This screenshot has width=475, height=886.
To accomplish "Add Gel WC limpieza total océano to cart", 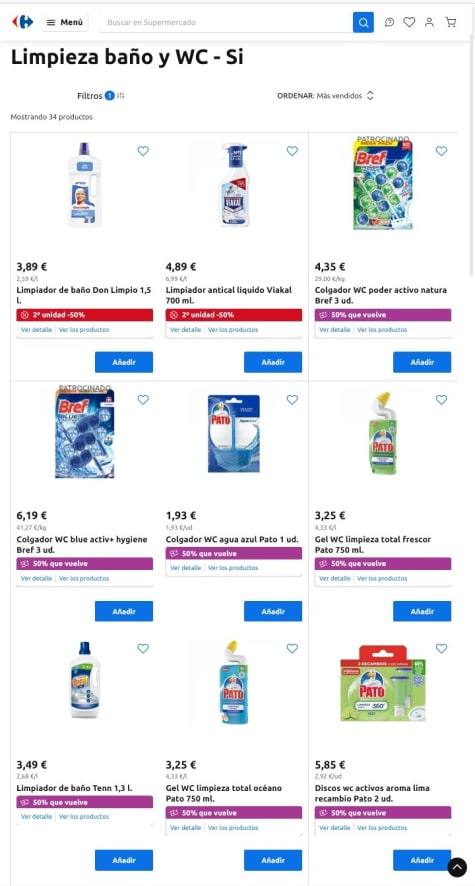I will click(273, 860).
